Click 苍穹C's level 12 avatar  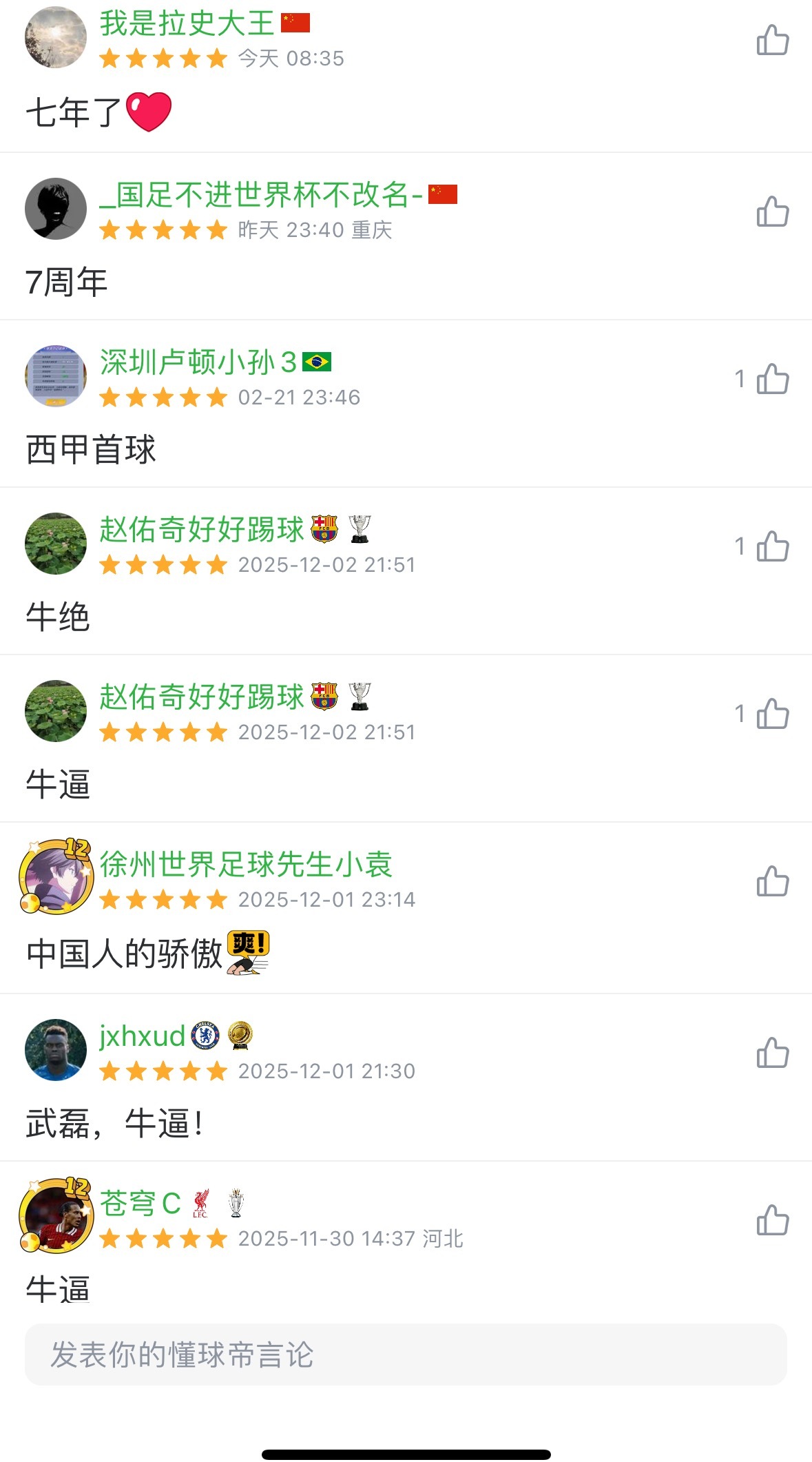(55, 1217)
